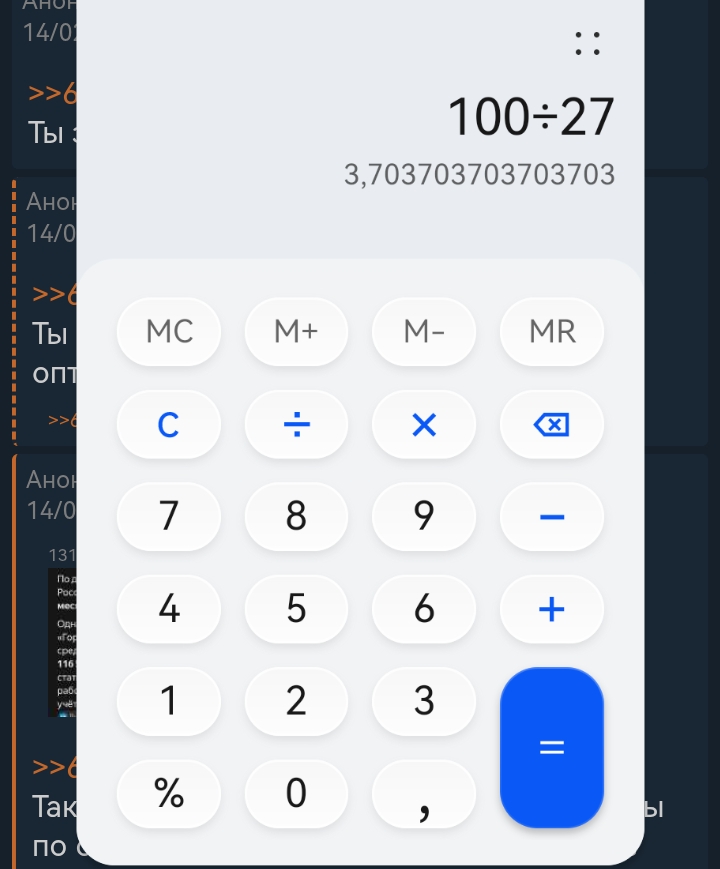Subtract from memory using M−
The height and width of the screenshot is (869, 720).
[x=424, y=331]
